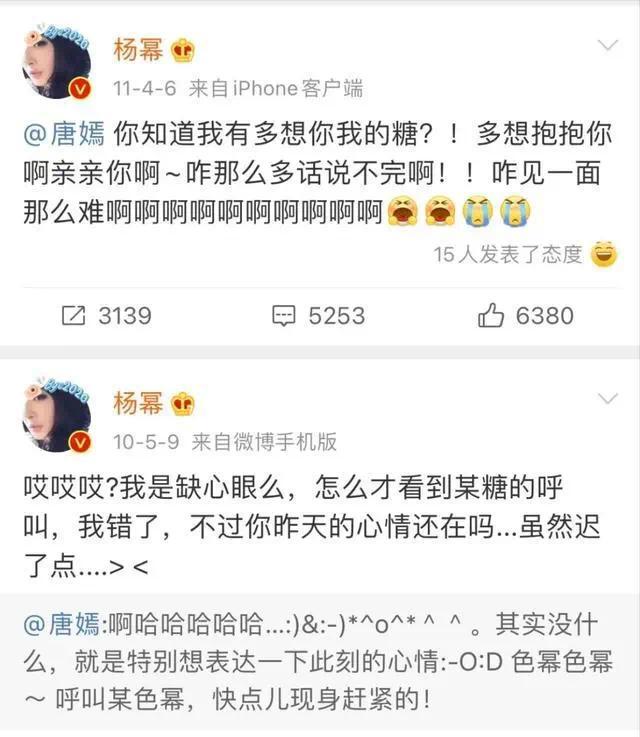Expand the dropdown chevron on the 10-5-9 post
The image size is (640, 737).
tap(607, 398)
